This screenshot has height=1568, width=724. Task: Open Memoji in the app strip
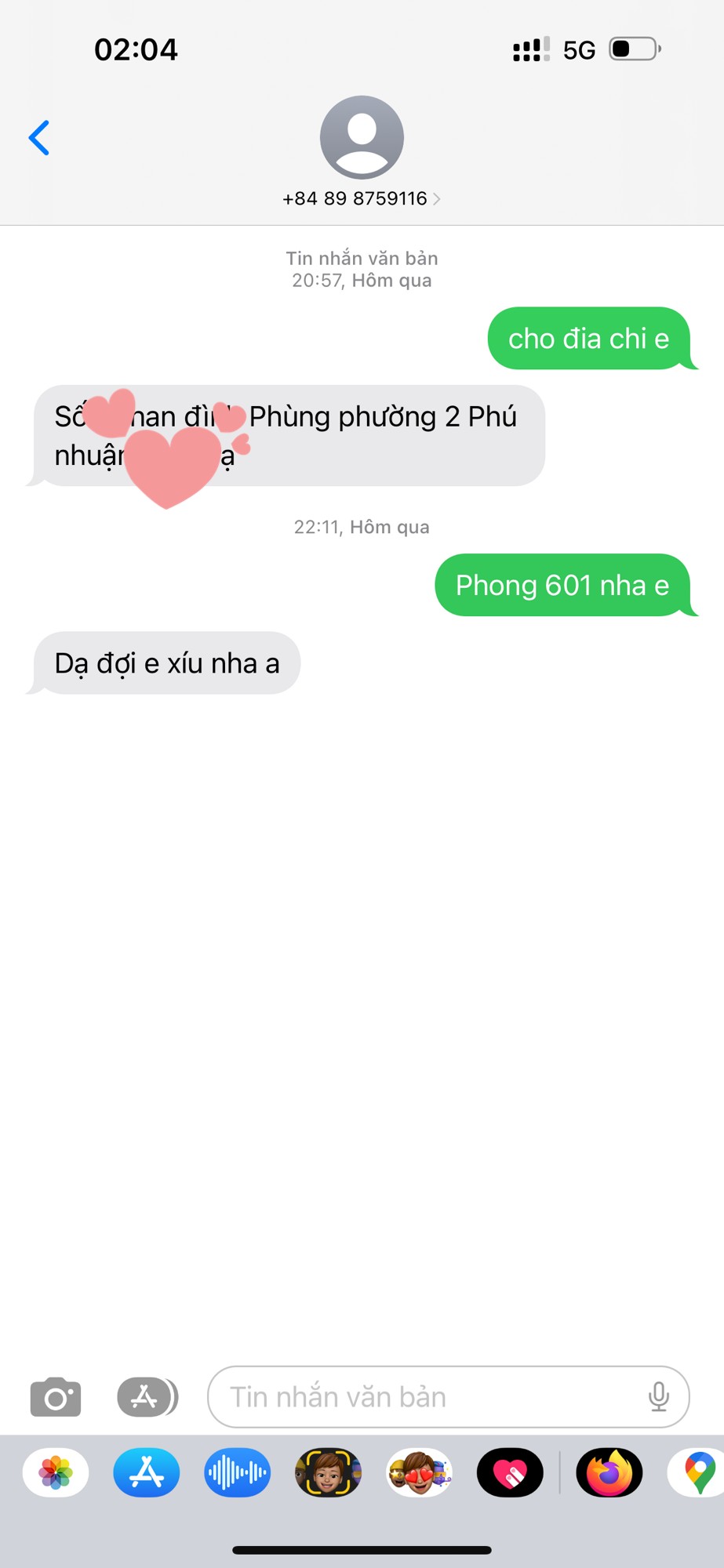[x=329, y=1473]
